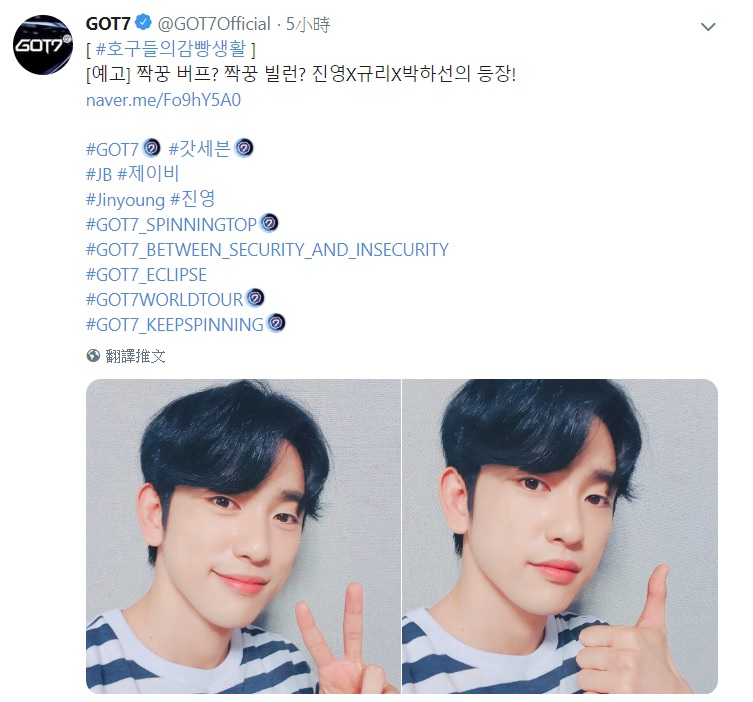Open the left photo with peace sign
This screenshot has height=702, width=753.
[242, 536]
